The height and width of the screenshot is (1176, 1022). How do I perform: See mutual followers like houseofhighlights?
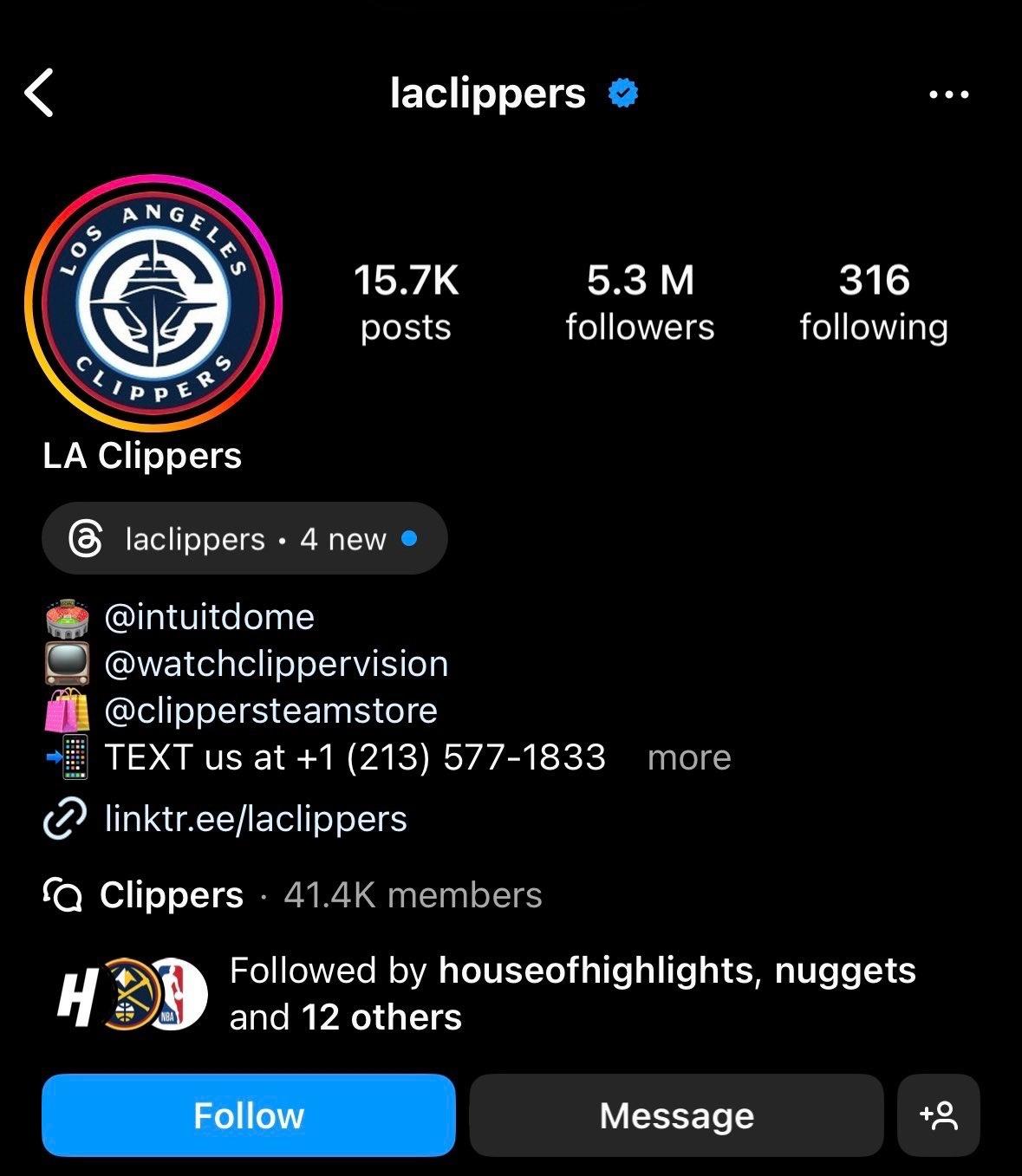[572, 993]
